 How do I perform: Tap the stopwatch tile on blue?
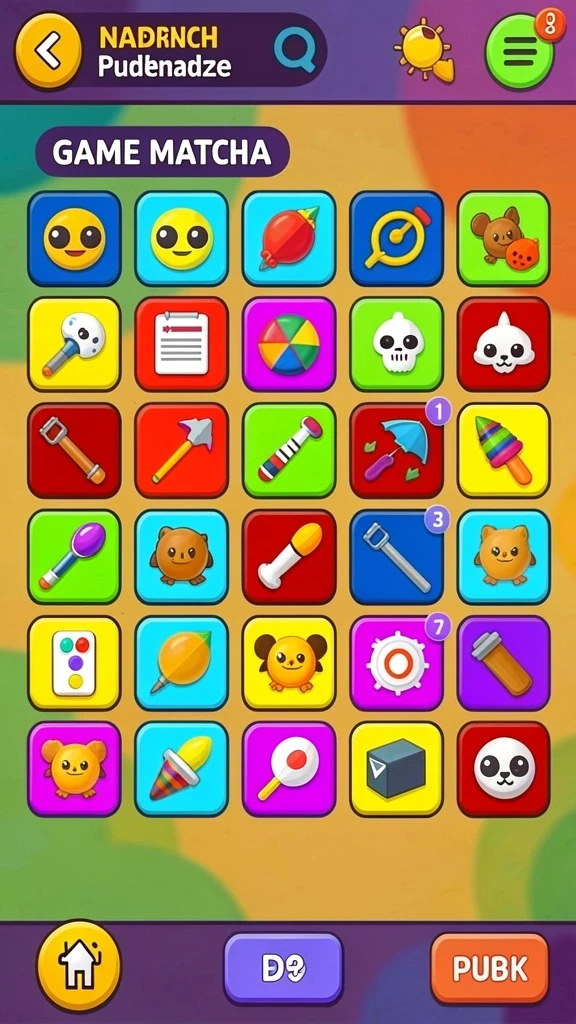point(397,238)
